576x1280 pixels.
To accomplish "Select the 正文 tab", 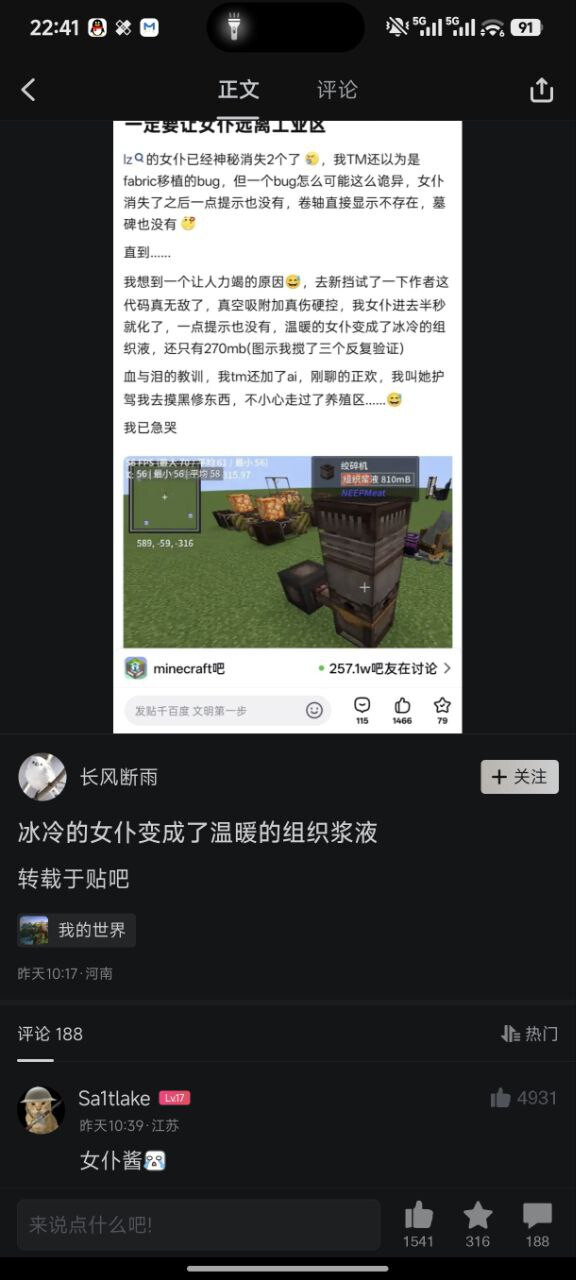I will tap(239, 90).
